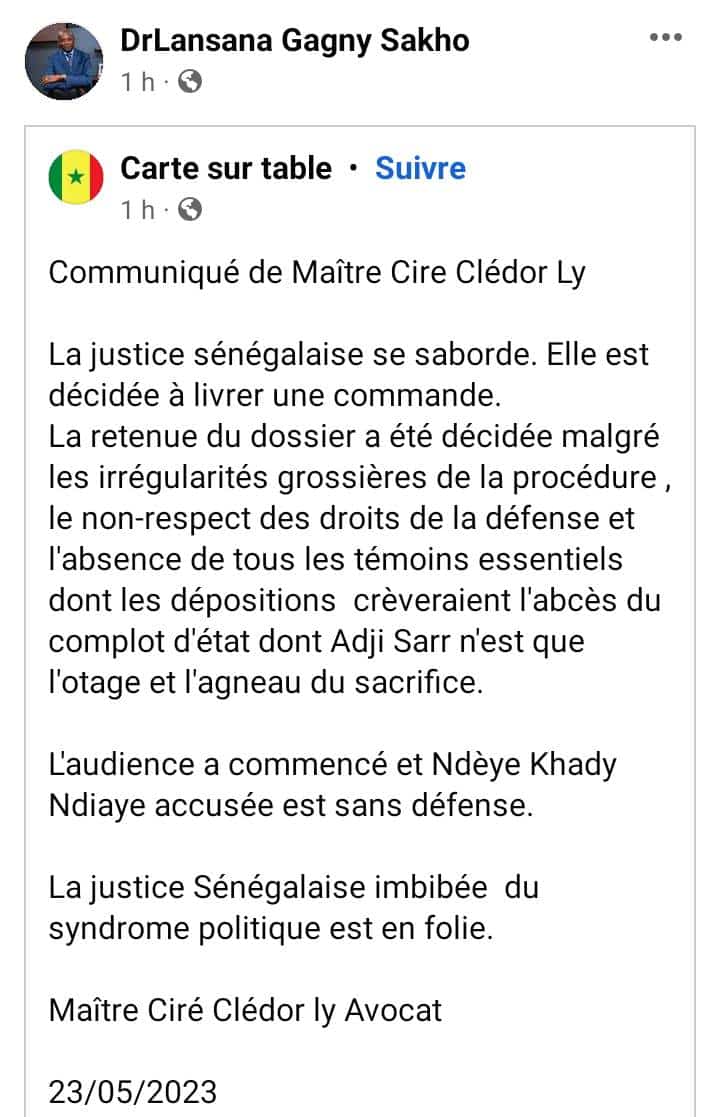
Task: Open DrLansana Gagny Sakho's profile name
Action: (x=296, y=42)
